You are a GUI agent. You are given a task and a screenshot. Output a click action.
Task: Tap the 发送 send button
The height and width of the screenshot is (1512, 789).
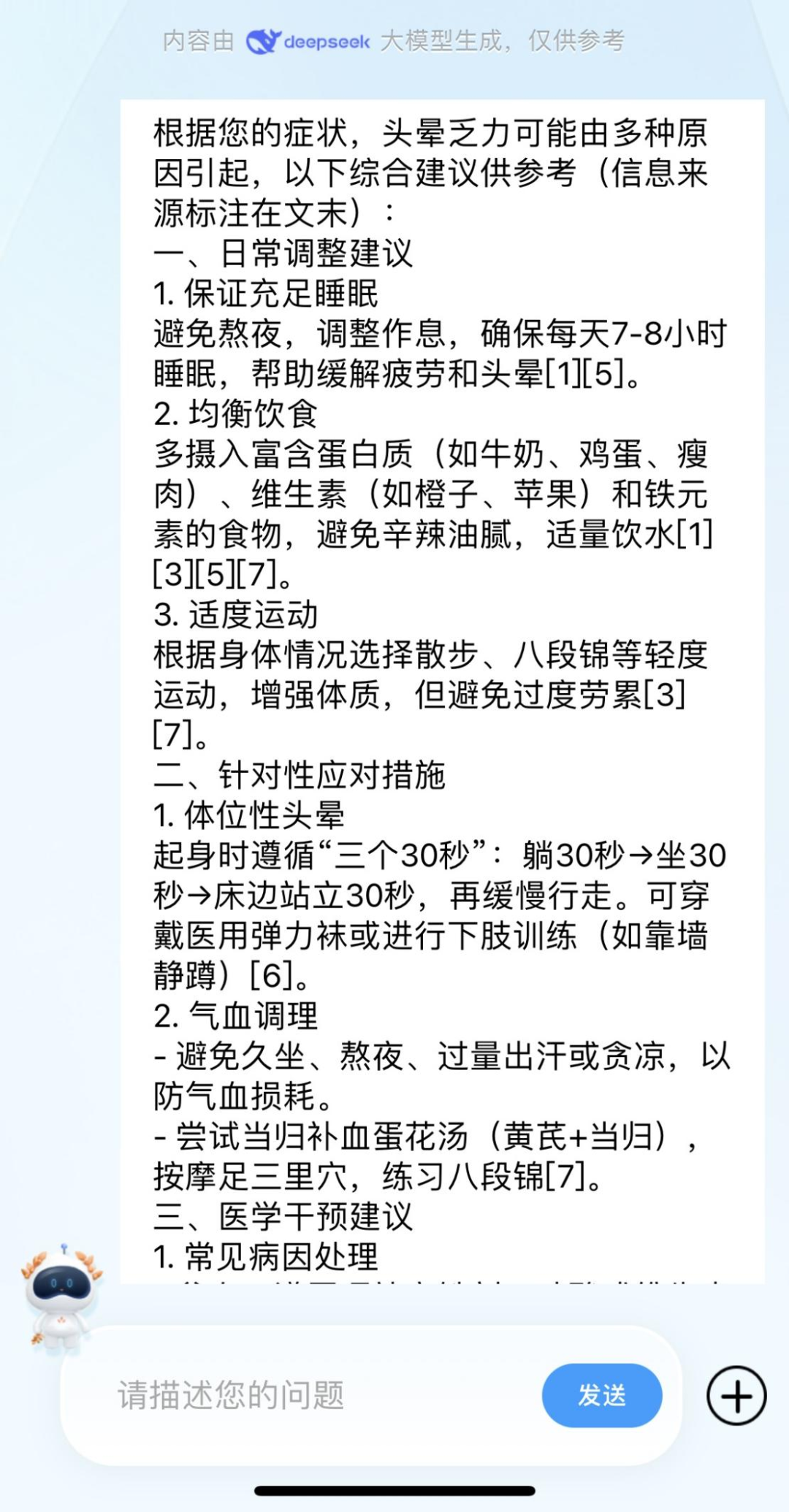(601, 1395)
